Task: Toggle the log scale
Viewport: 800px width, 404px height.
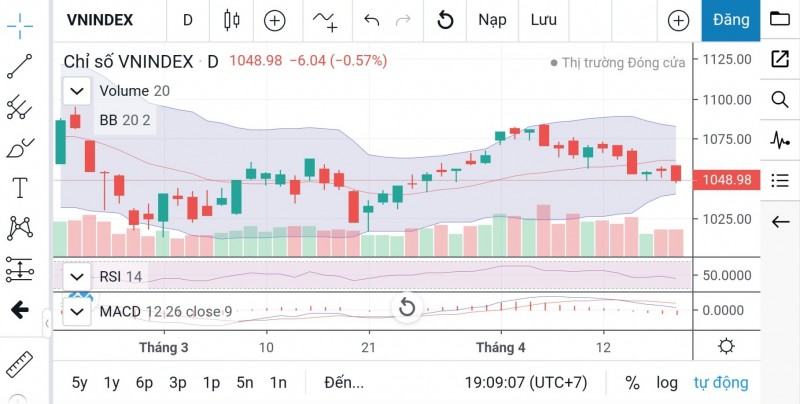Action: point(667,382)
